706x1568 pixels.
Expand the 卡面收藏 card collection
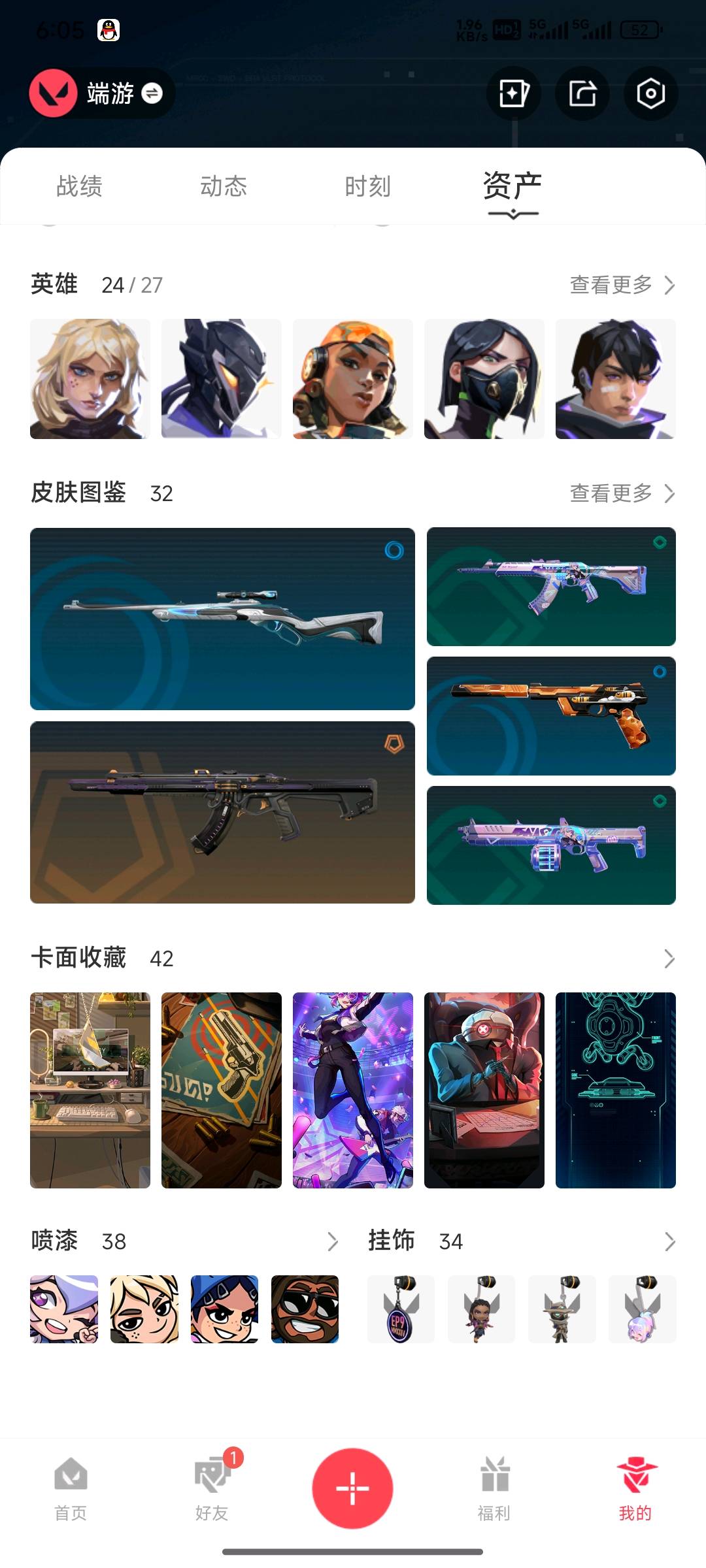[669, 958]
